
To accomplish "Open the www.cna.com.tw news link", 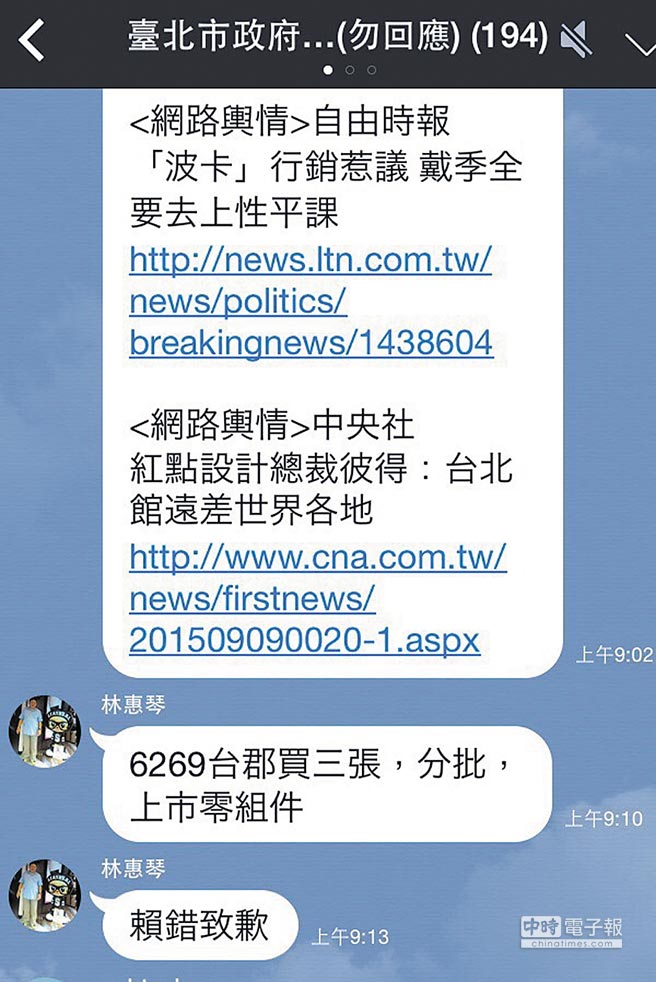I will [317, 598].
